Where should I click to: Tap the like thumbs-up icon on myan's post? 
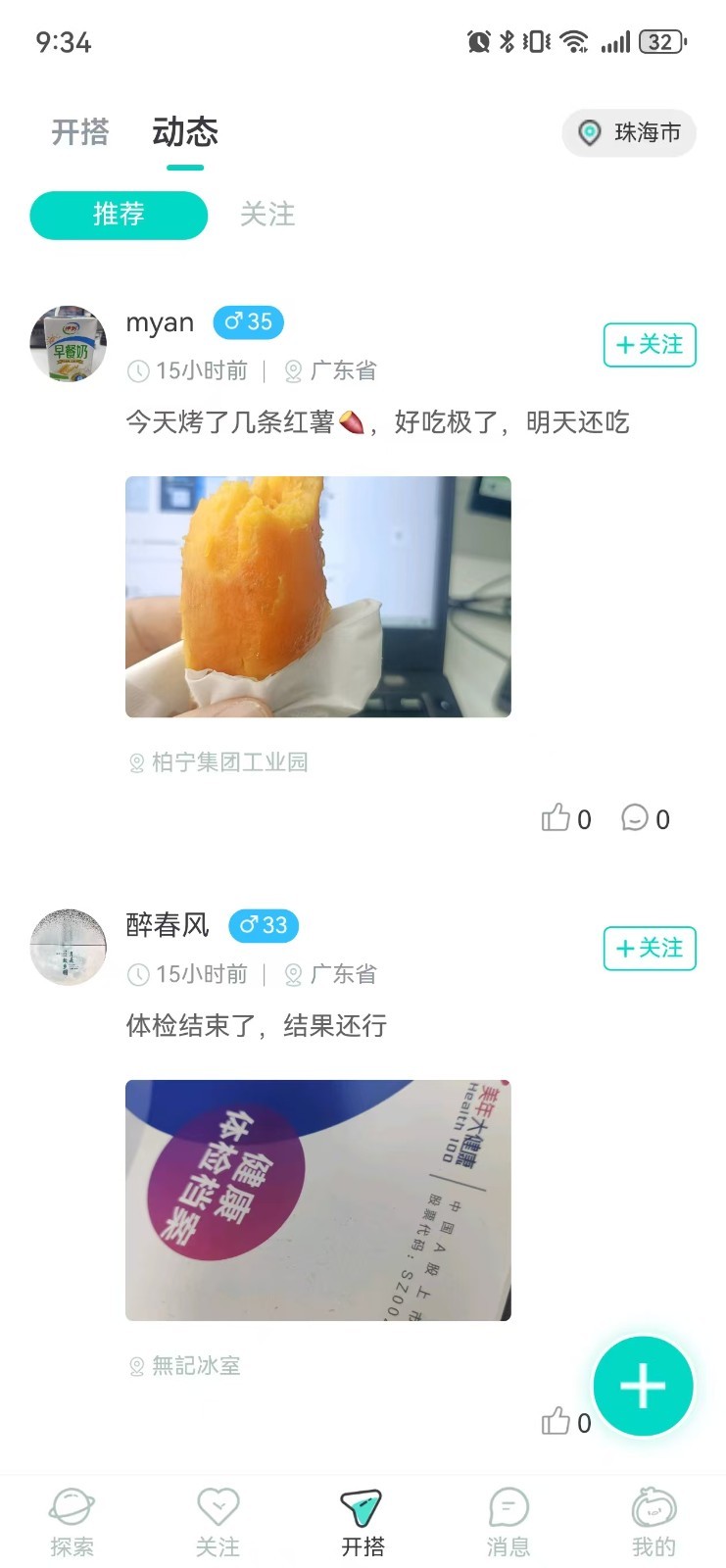[x=558, y=818]
